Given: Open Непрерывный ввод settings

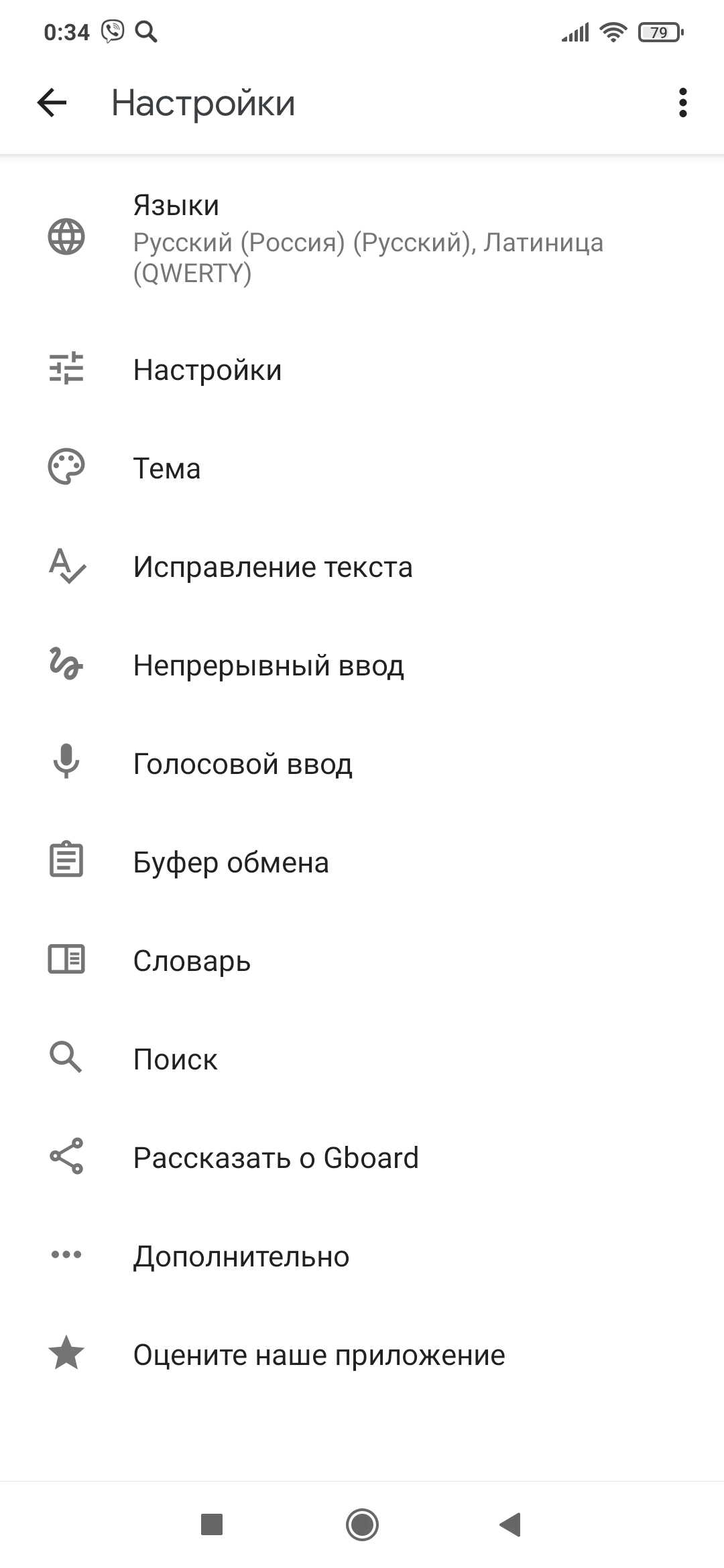Looking at the screenshot, I should pos(362,665).
